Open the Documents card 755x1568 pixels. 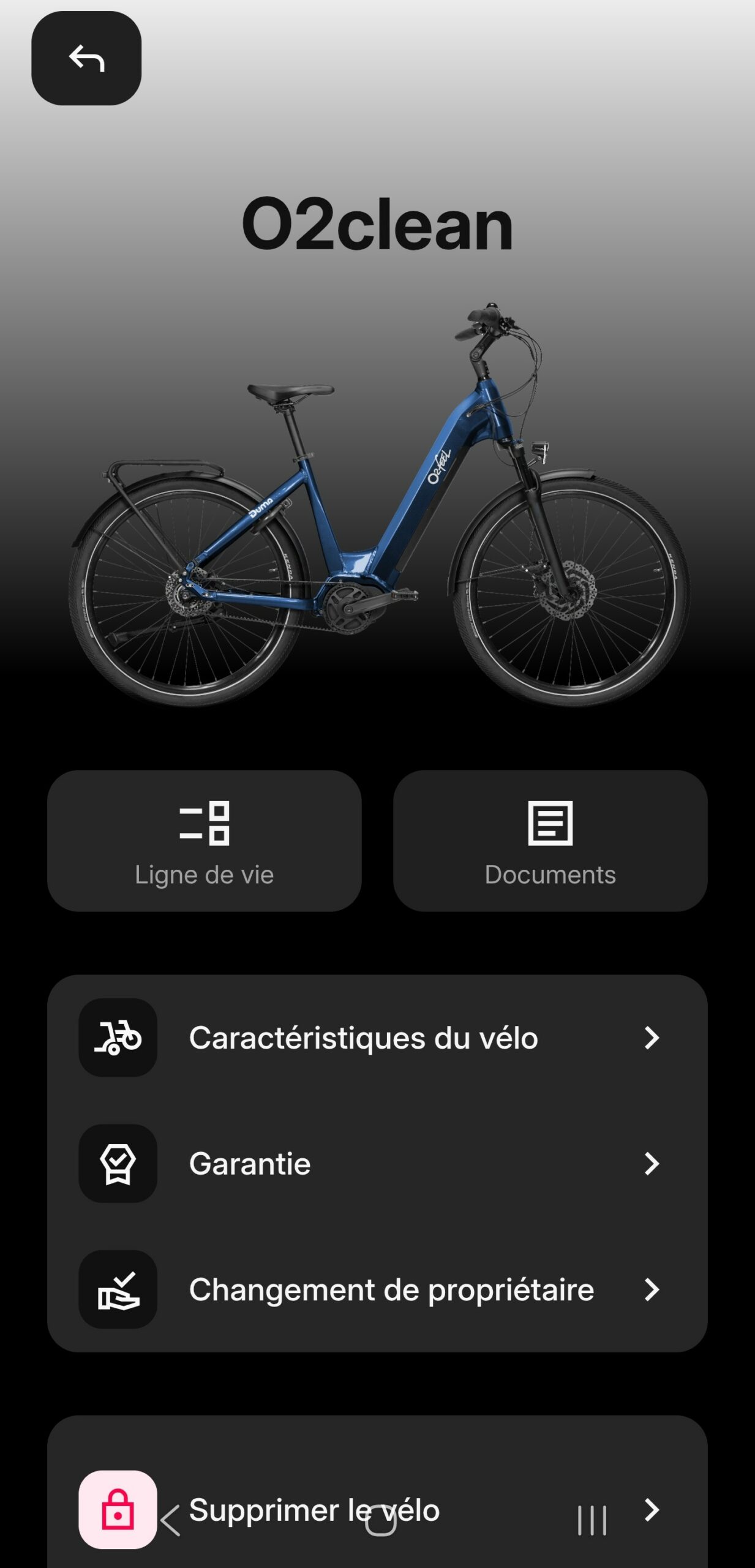pyautogui.click(x=550, y=840)
